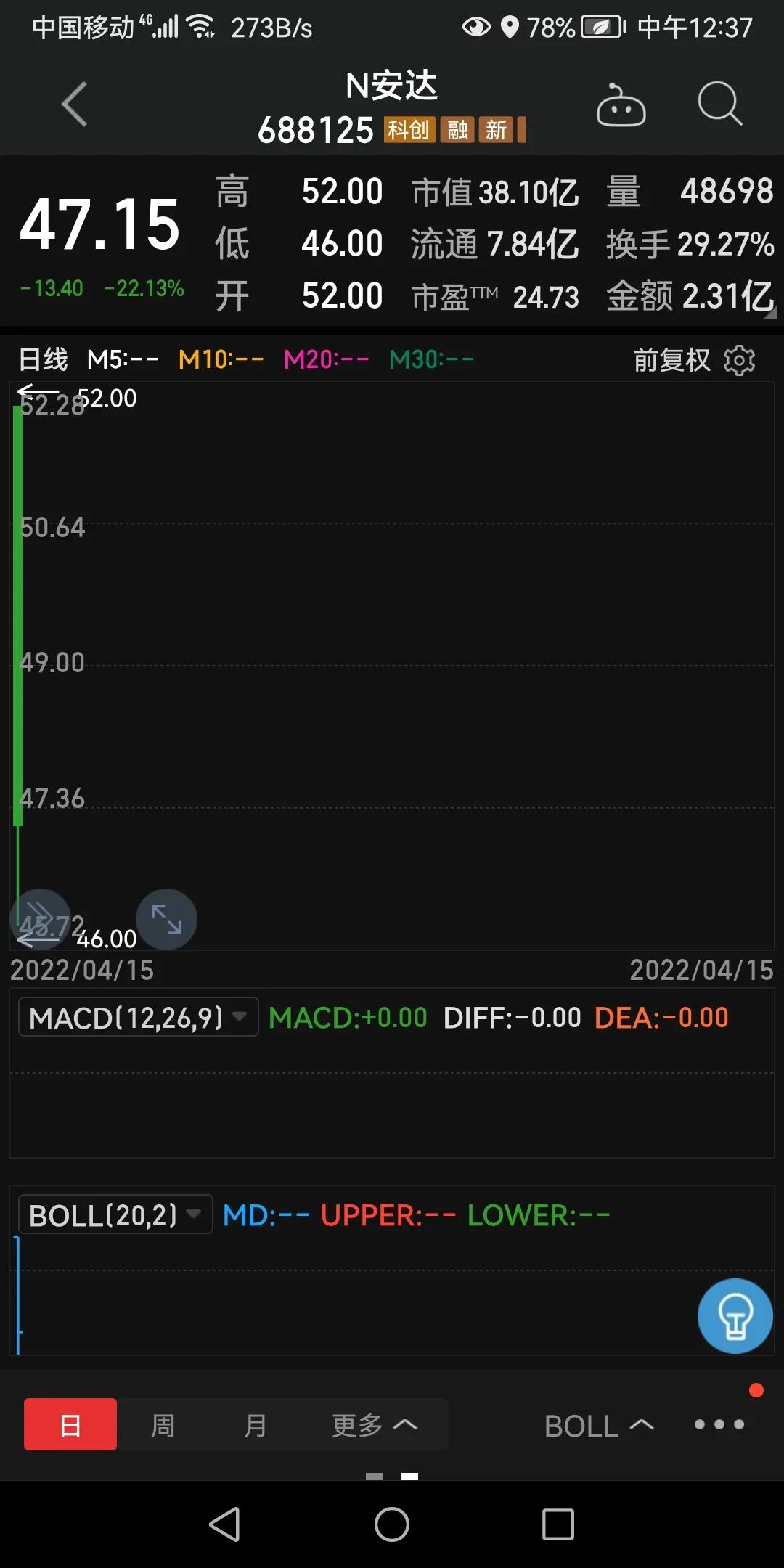The height and width of the screenshot is (1568, 784).
Task: Switch to the 周 weekly chart
Action: (x=163, y=1425)
